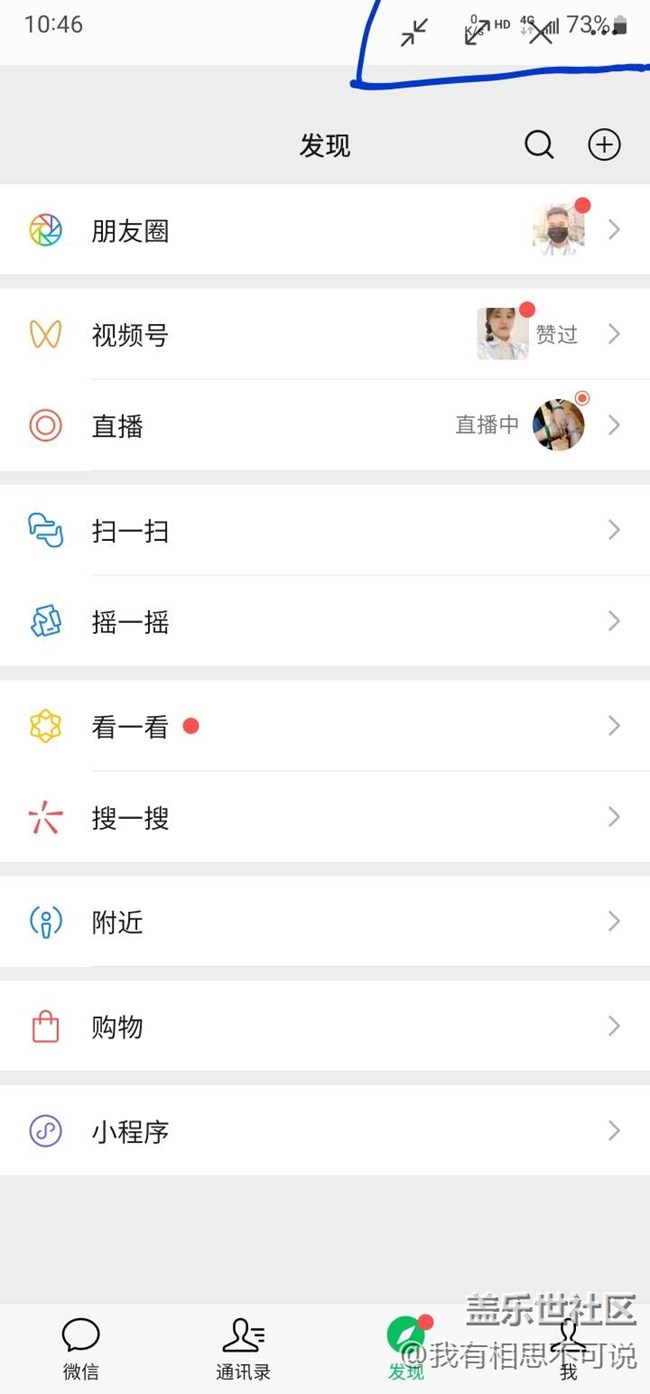Open 搜一搜 search feature
Image resolution: width=650 pixels, height=1394 pixels.
pos(130,818)
